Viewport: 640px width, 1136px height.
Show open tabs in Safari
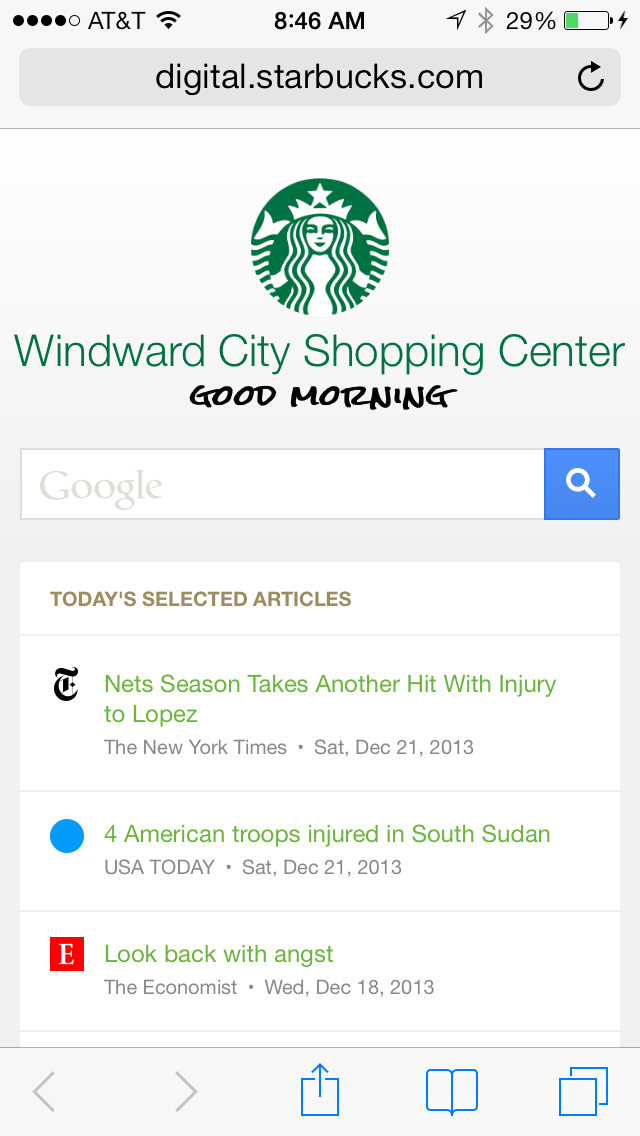pos(583,1091)
